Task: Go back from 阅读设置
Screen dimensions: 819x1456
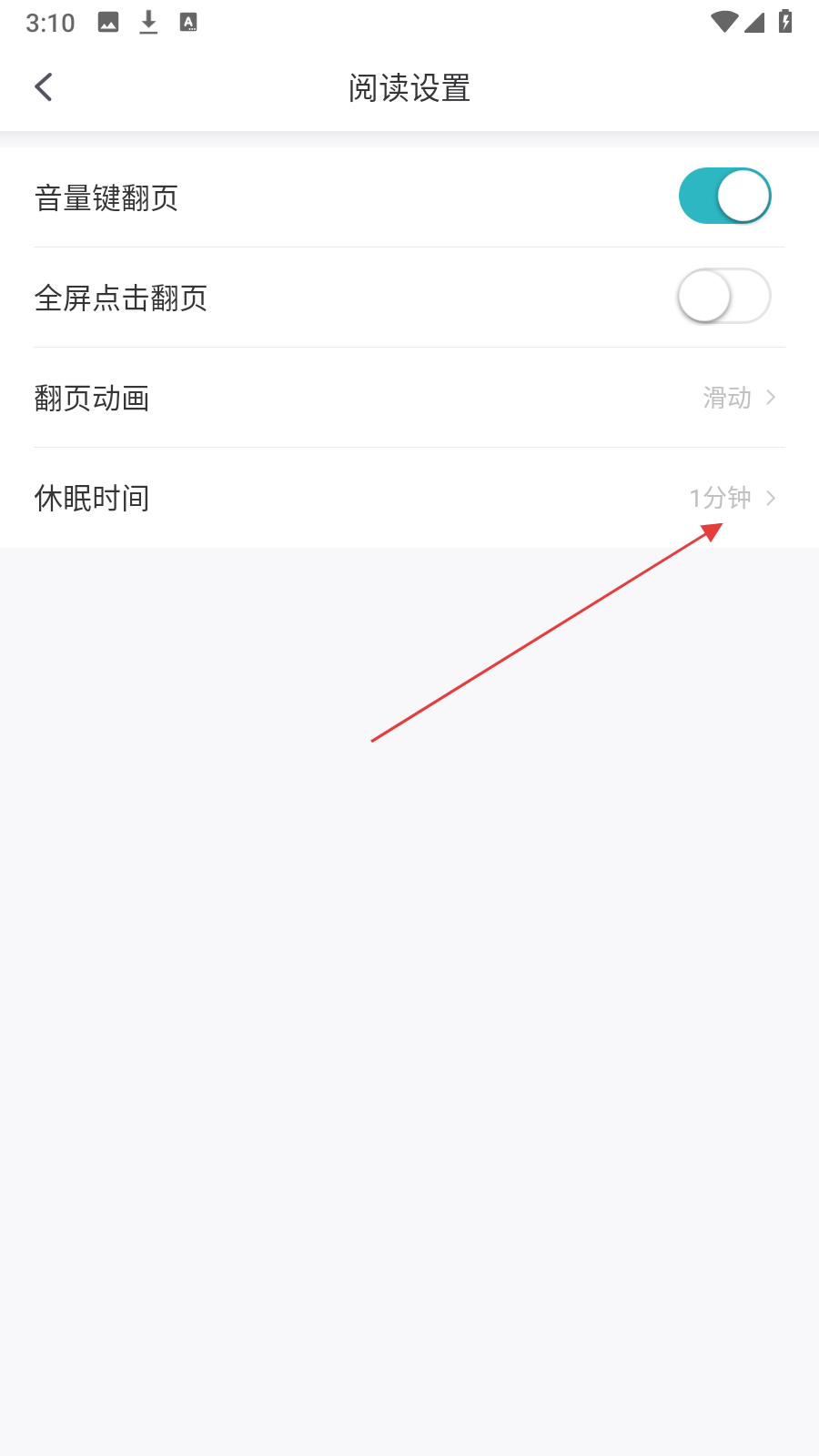Action: coord(43,87)
